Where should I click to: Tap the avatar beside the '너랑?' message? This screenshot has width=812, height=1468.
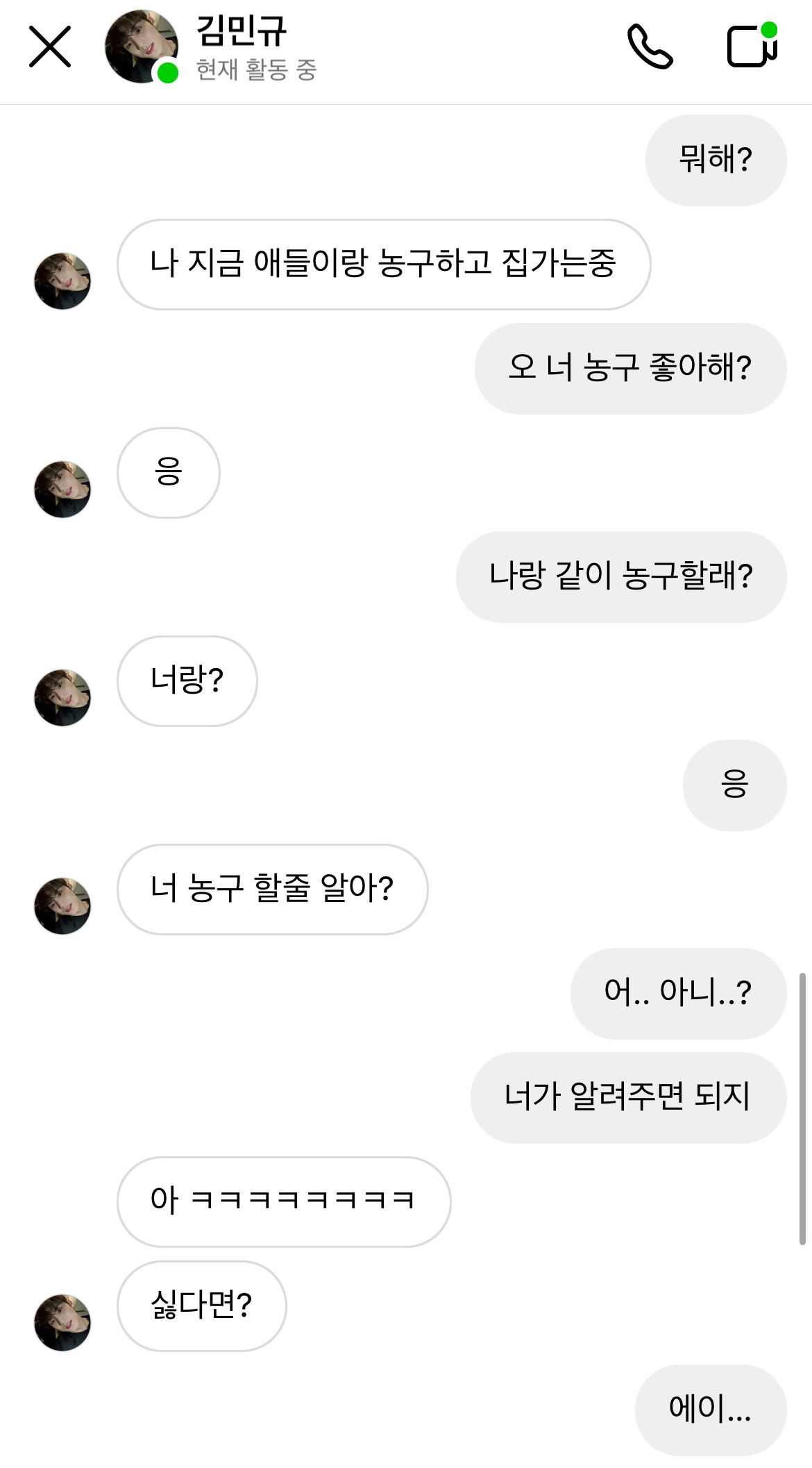(x=62, y=697)
